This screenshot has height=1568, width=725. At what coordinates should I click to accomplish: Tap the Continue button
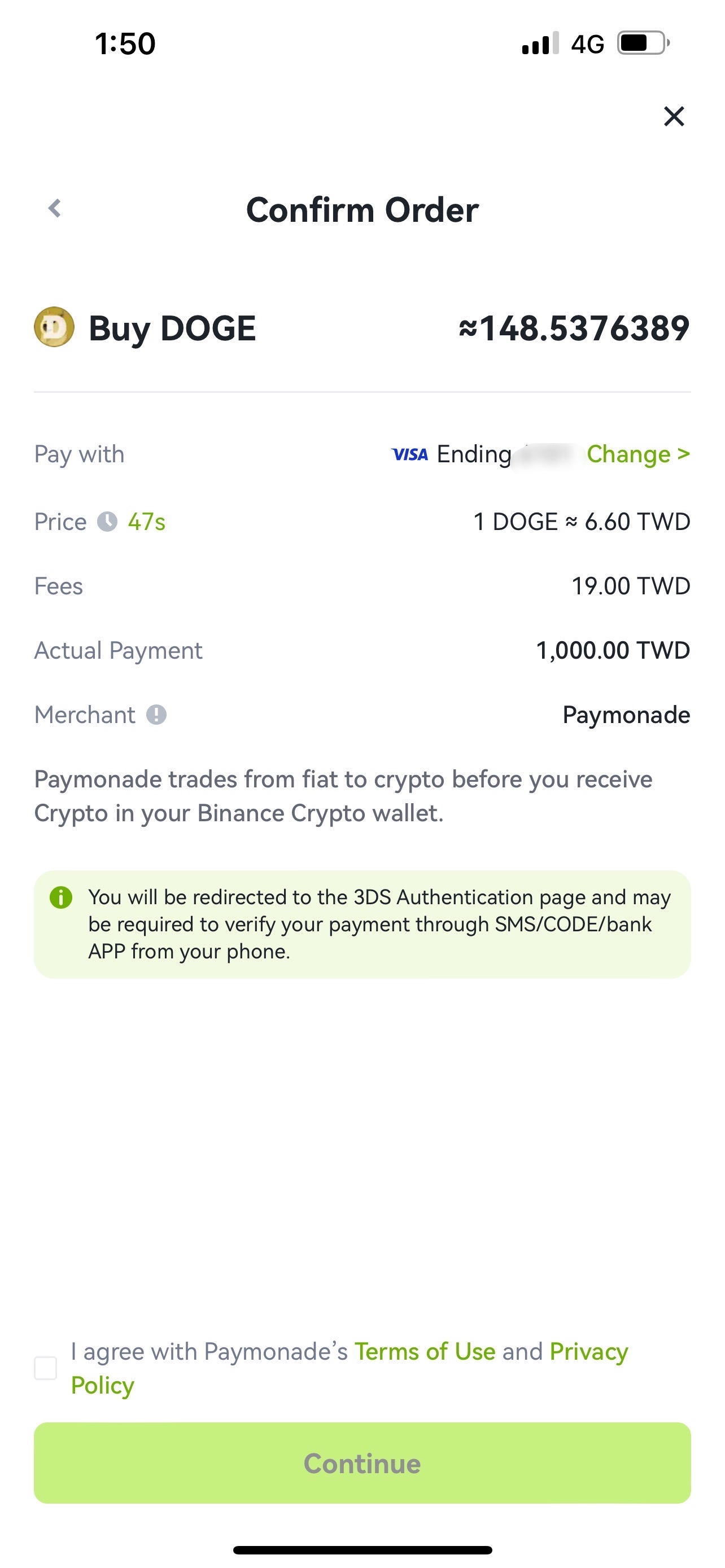tap(362, 1464)
